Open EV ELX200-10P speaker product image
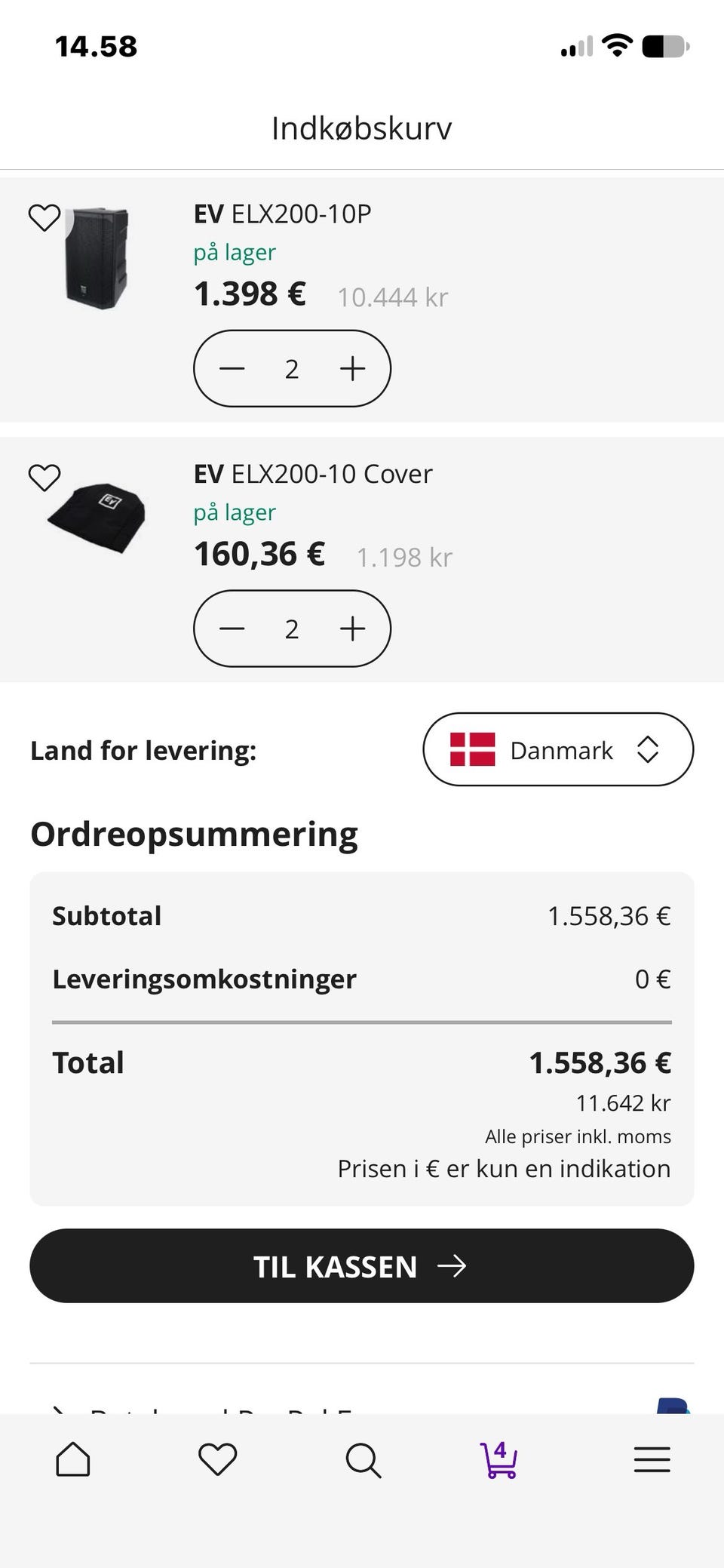Image resolution: width=724 pixels, height=1568 pixels. [96, 258]
